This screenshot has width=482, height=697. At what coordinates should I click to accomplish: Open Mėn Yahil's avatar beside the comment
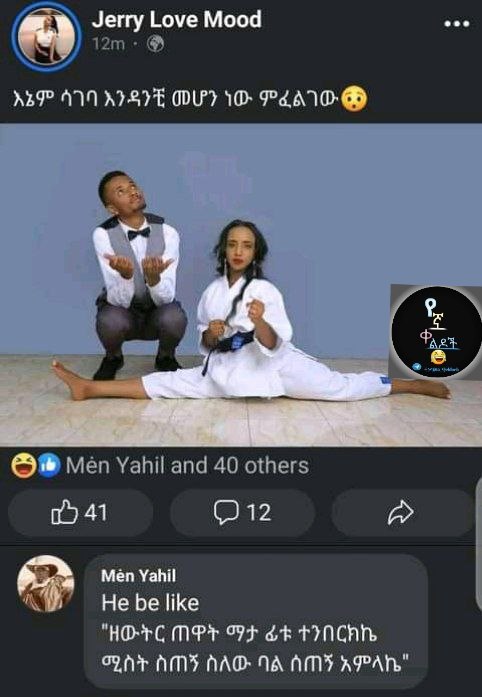[46, 584]
